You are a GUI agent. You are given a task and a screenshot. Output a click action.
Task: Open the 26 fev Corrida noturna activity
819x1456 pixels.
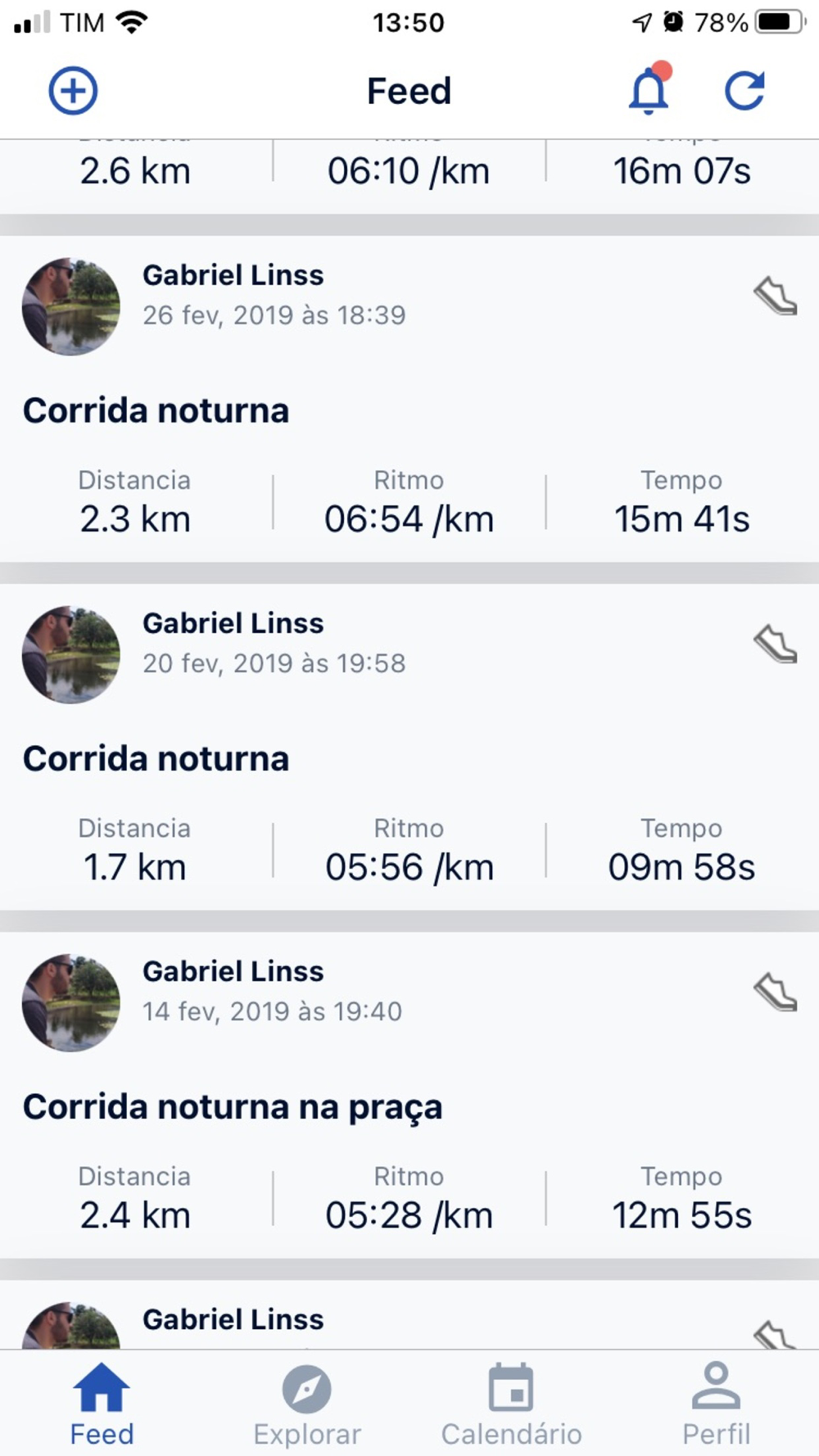pos(409,399)
